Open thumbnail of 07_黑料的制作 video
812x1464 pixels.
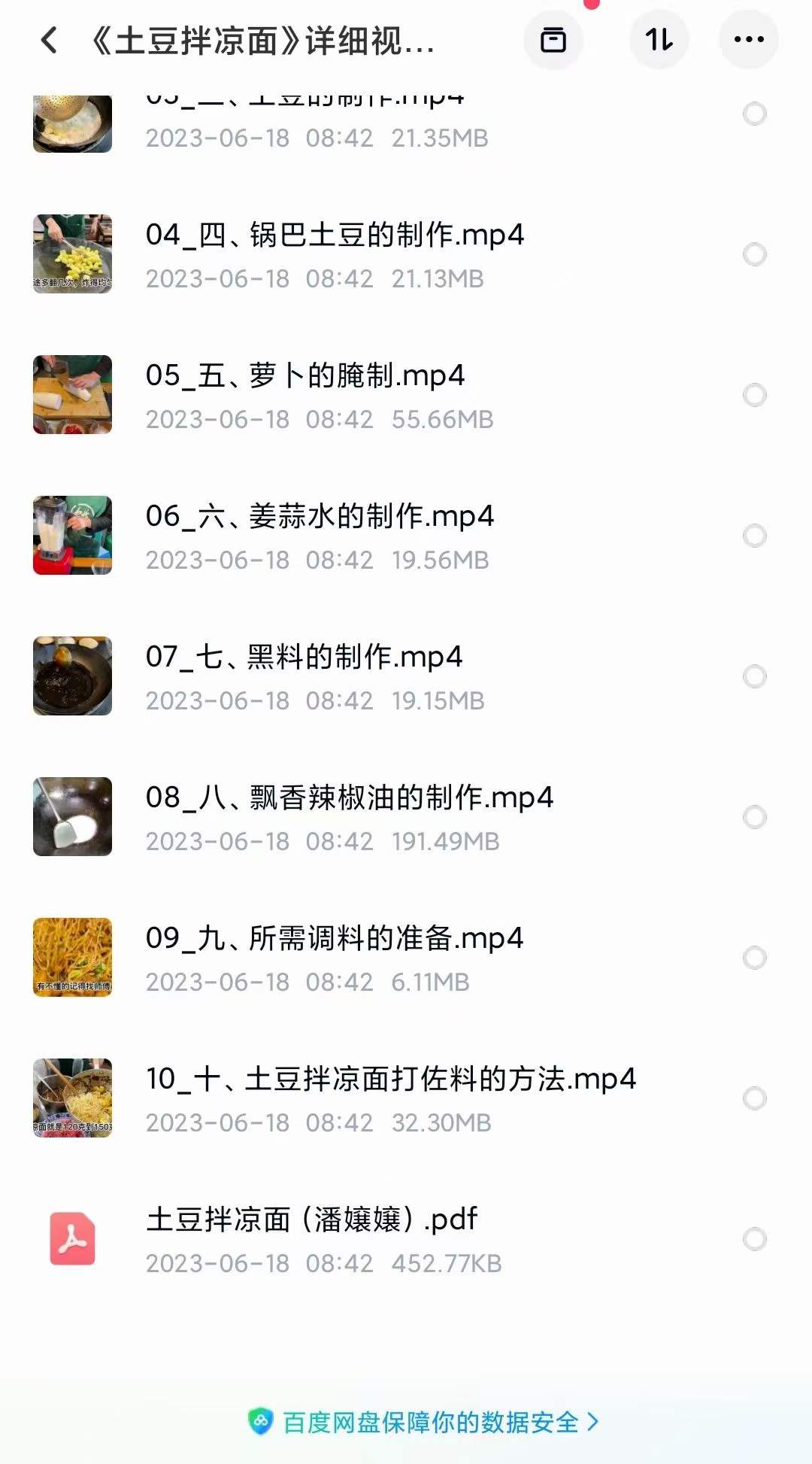[72, 676]
